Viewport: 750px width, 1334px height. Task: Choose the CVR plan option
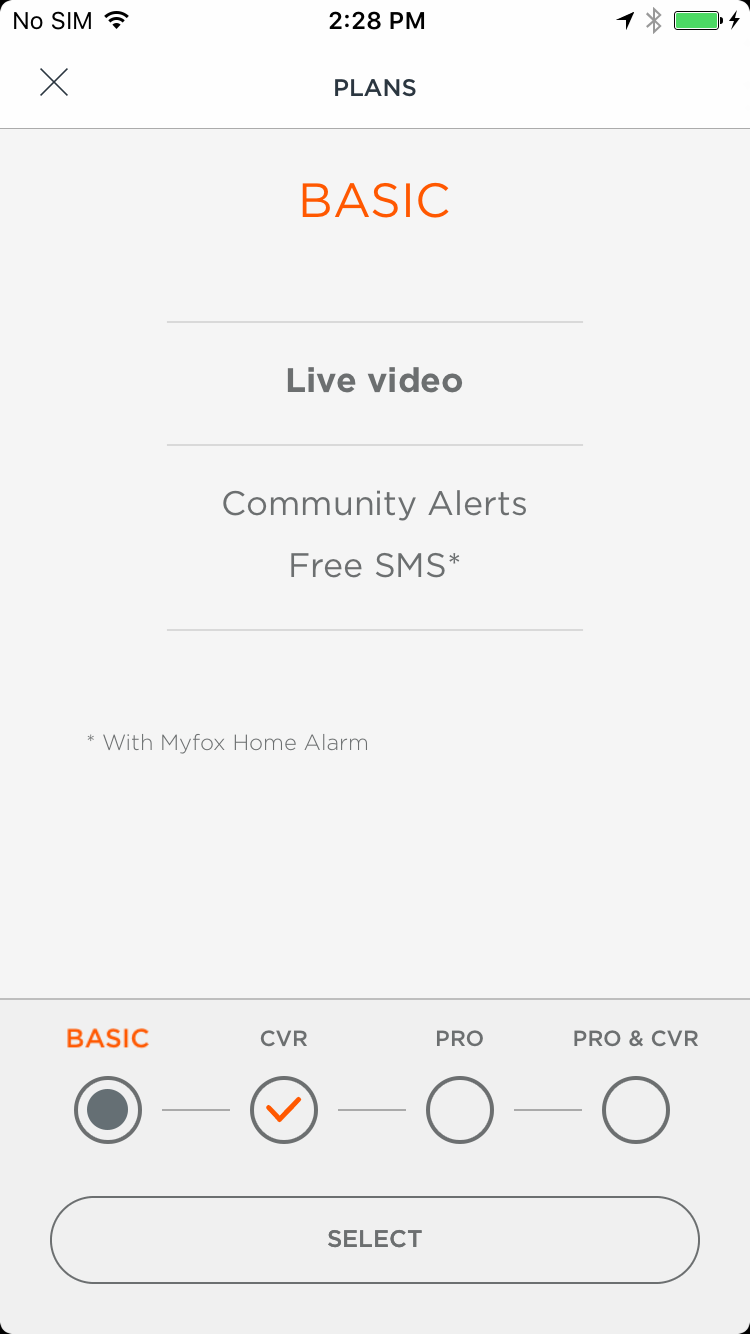[x=284, y=1110]
